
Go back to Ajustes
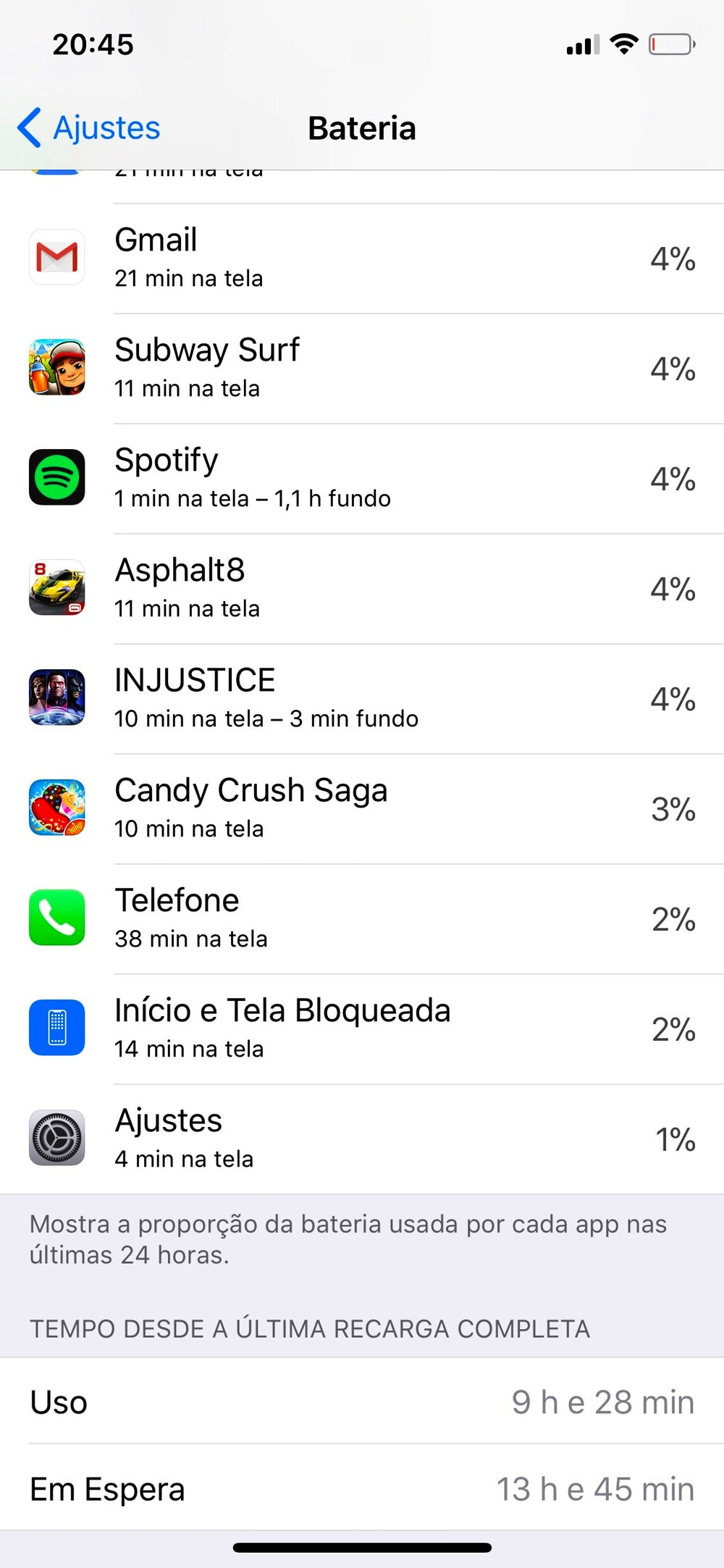click(x=89, y=128)
